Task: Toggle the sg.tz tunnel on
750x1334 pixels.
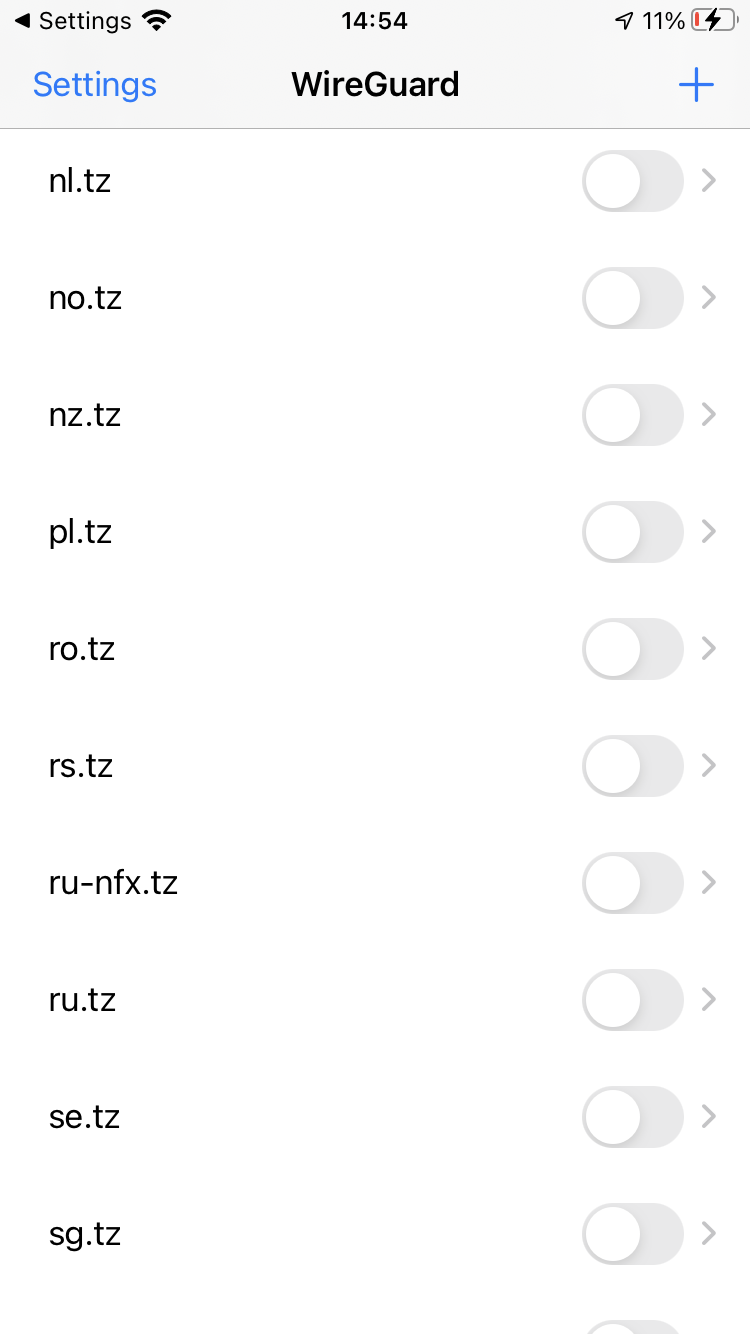Action: tap(632, 1234)
